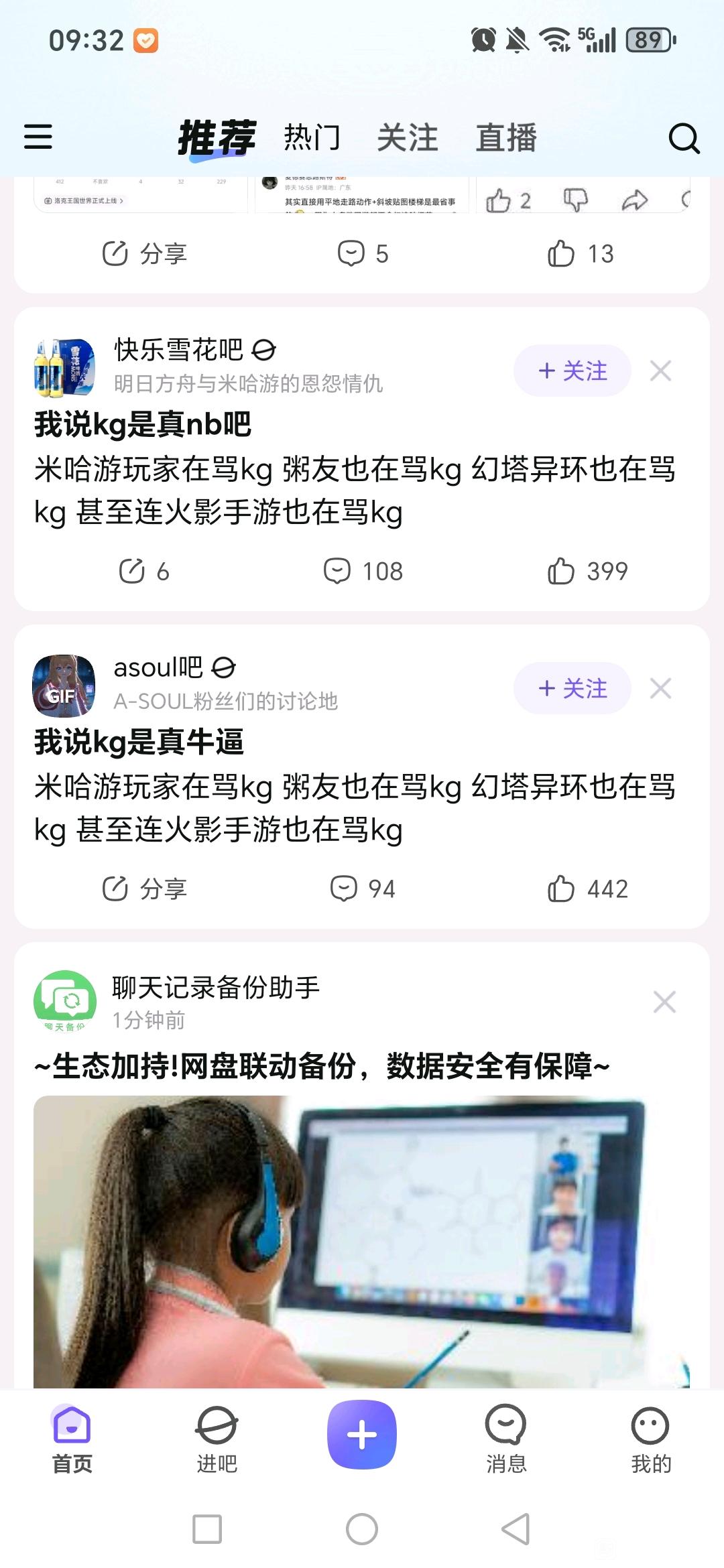
Task: Switch to the 热门 tab
Action: [x=312, y=138]
